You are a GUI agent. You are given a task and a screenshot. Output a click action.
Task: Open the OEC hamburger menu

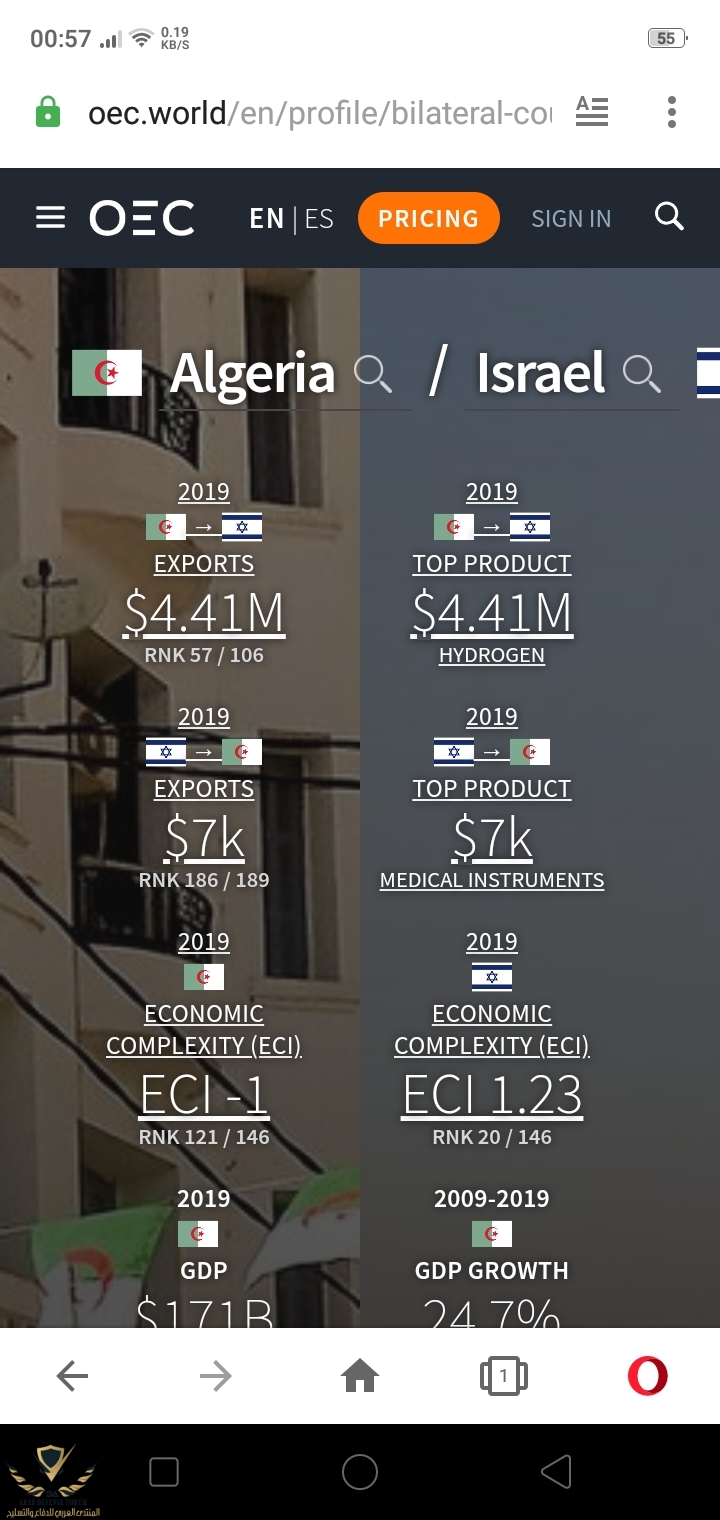[x=50, y=218]
